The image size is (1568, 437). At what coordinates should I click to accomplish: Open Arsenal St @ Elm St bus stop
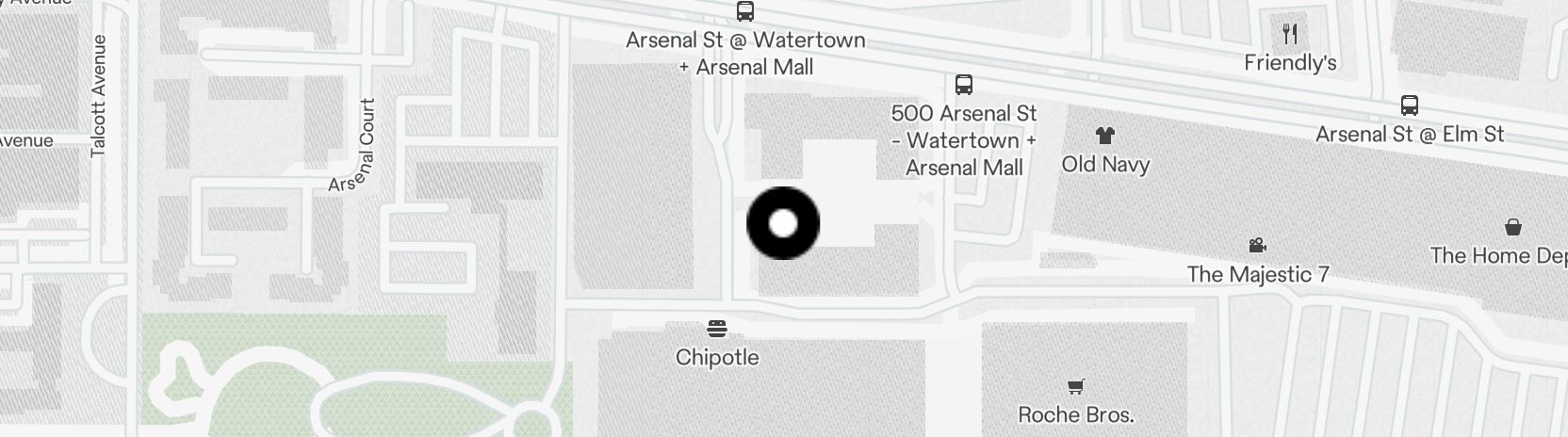click(1409, 105)
